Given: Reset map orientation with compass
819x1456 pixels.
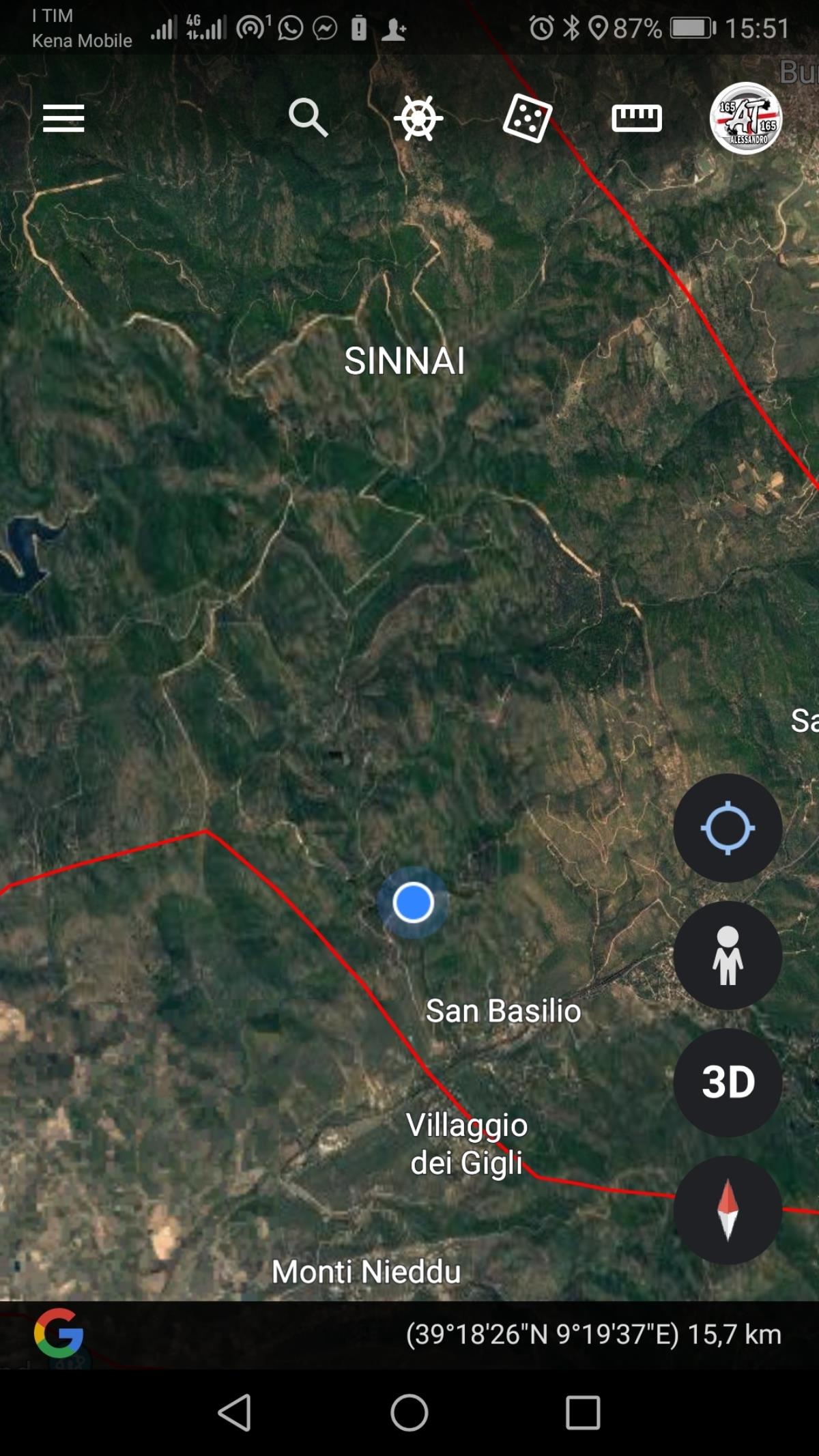Looking at the screenshot, I should [728, 1209].
